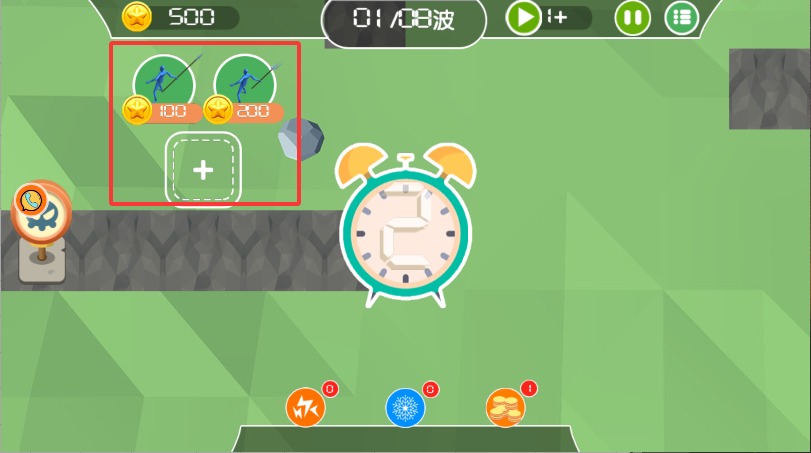The width and height of the screenshot is (811, 453).
Task: Activate the orange lightning skill
Action: [305, 407]
